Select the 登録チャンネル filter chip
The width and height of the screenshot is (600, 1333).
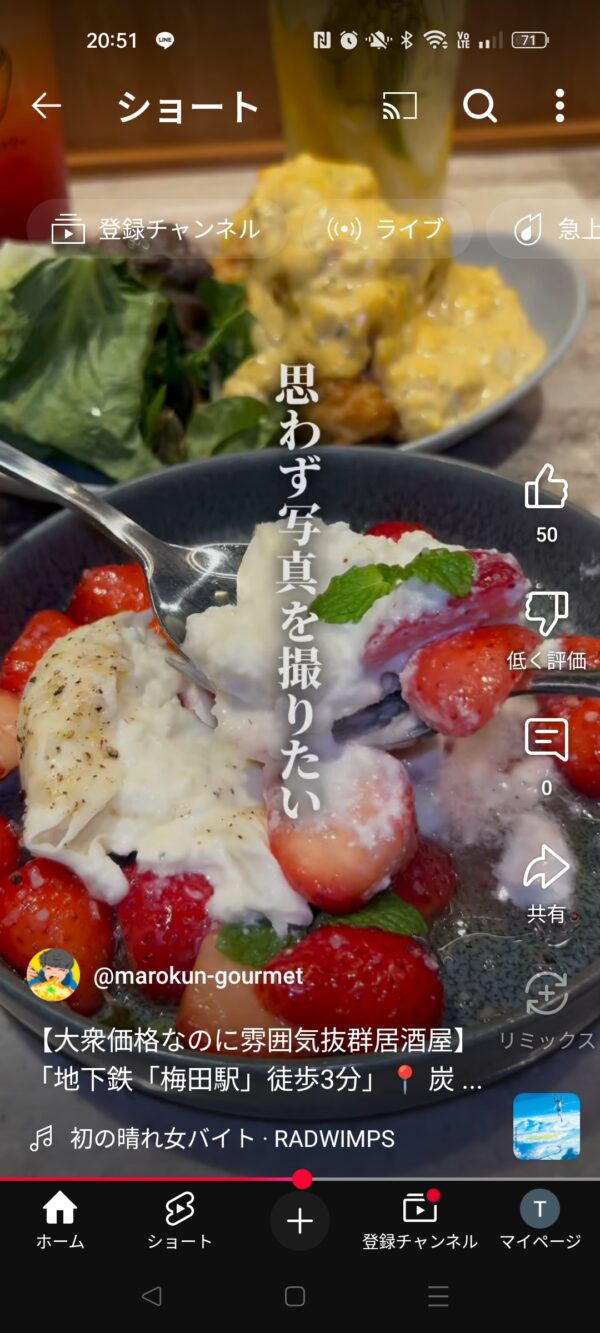pyautogui.click(x=157, y=229)
